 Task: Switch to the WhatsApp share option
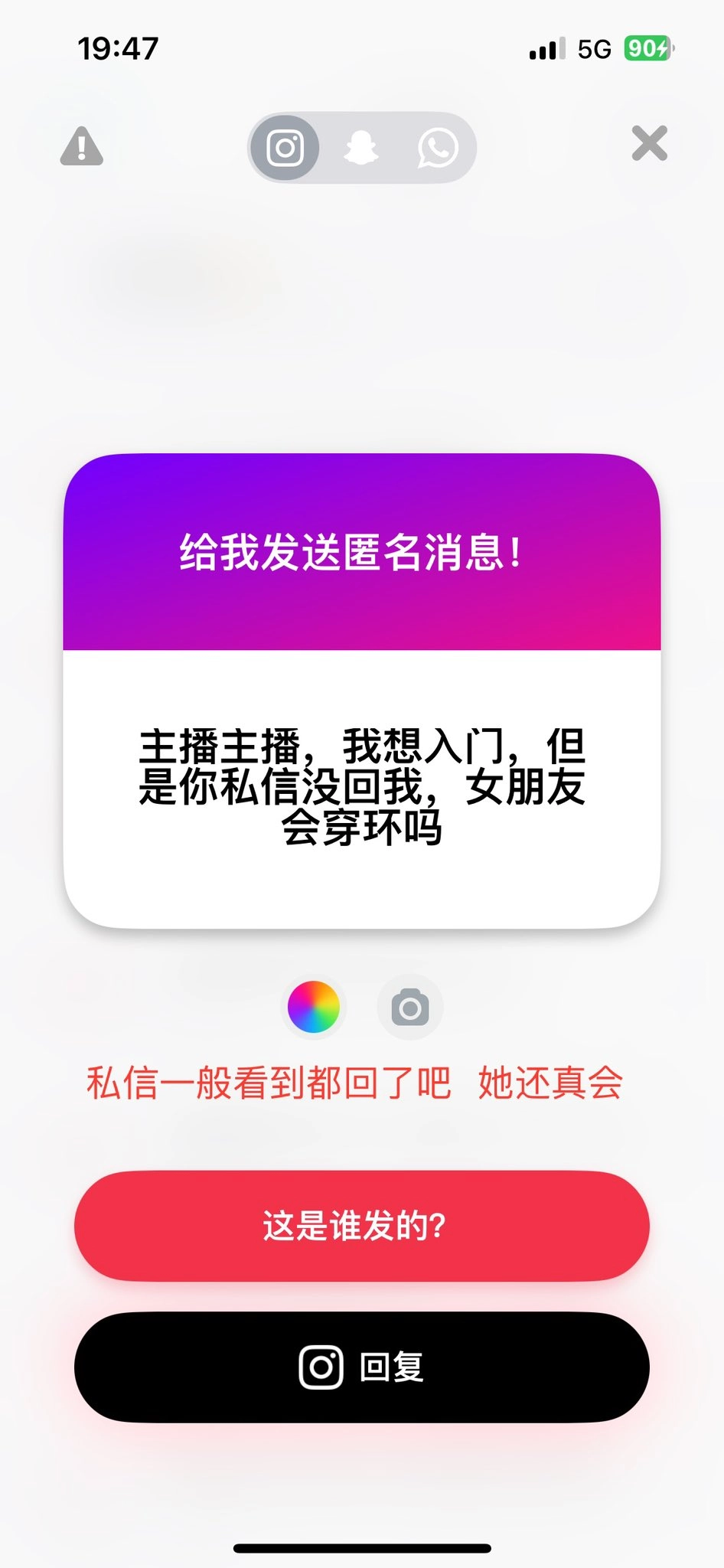(438, 148)
